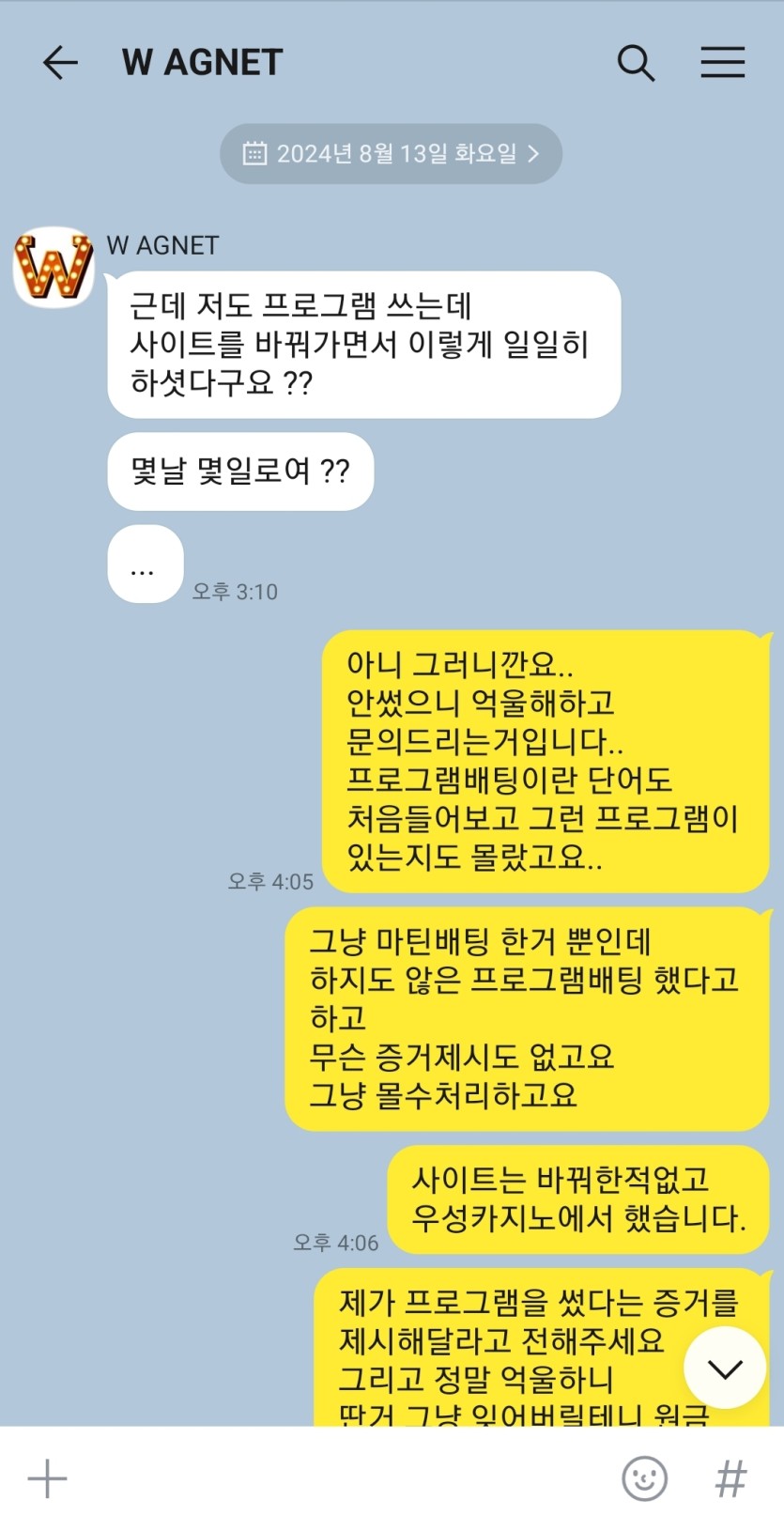Open the 2024년 8월 13일 date picker
The height and width of the screenshot is (1531, 784).
pyautogui.click(x=391, y=153)
